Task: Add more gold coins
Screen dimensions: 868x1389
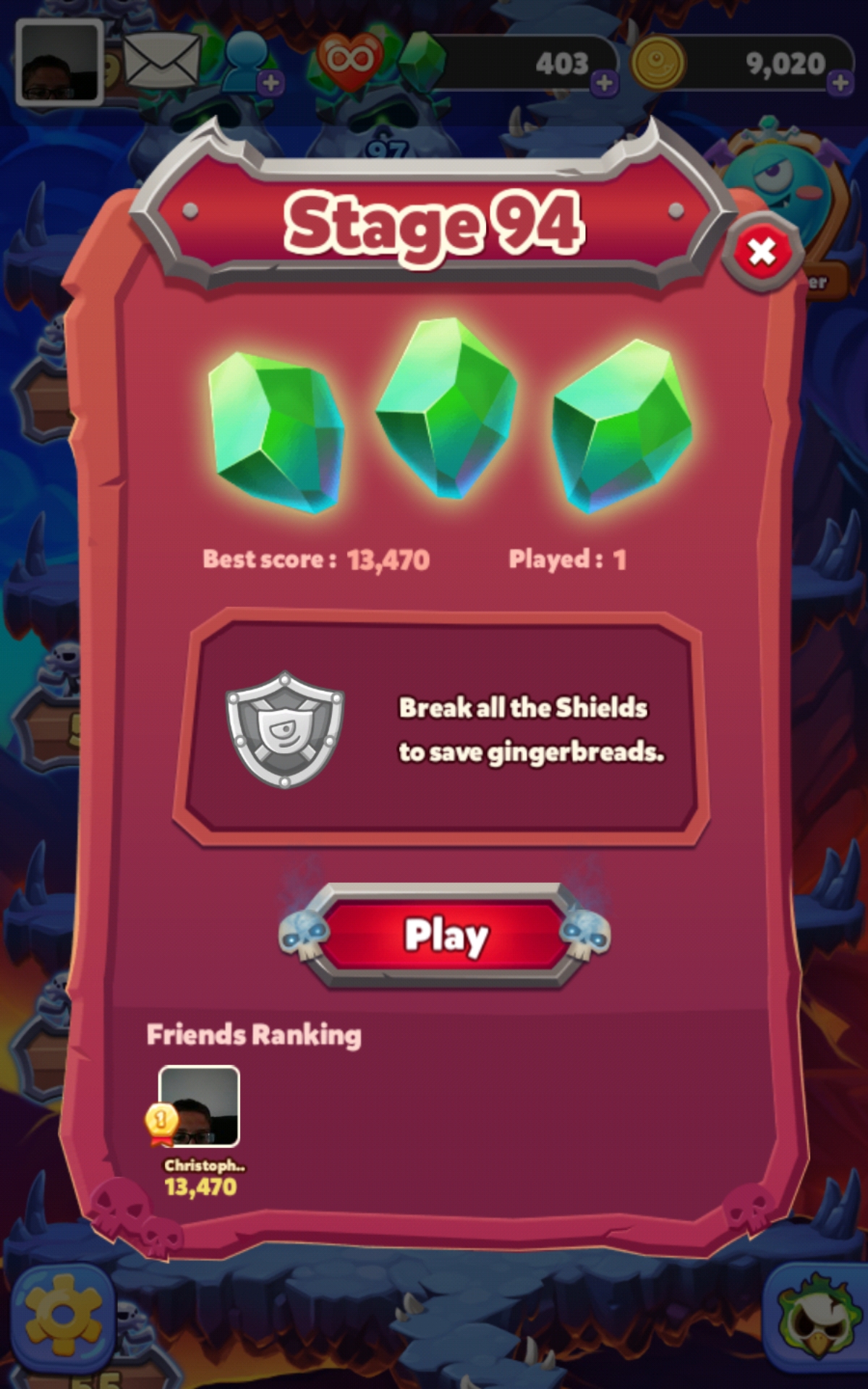Action: pyautogui.click(x=840, y=82)
